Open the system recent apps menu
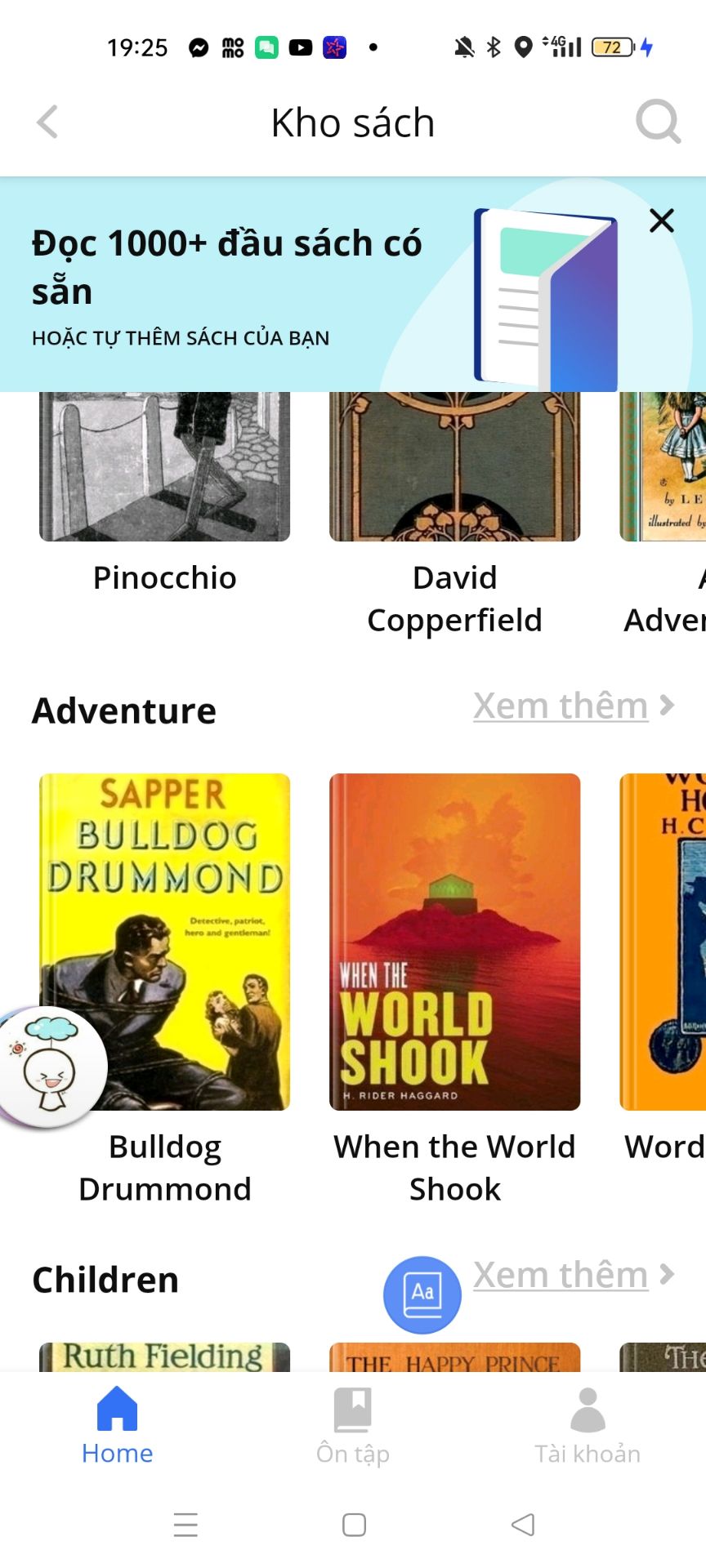The height and width of the screenshot is (1568, 706). 185,1525
